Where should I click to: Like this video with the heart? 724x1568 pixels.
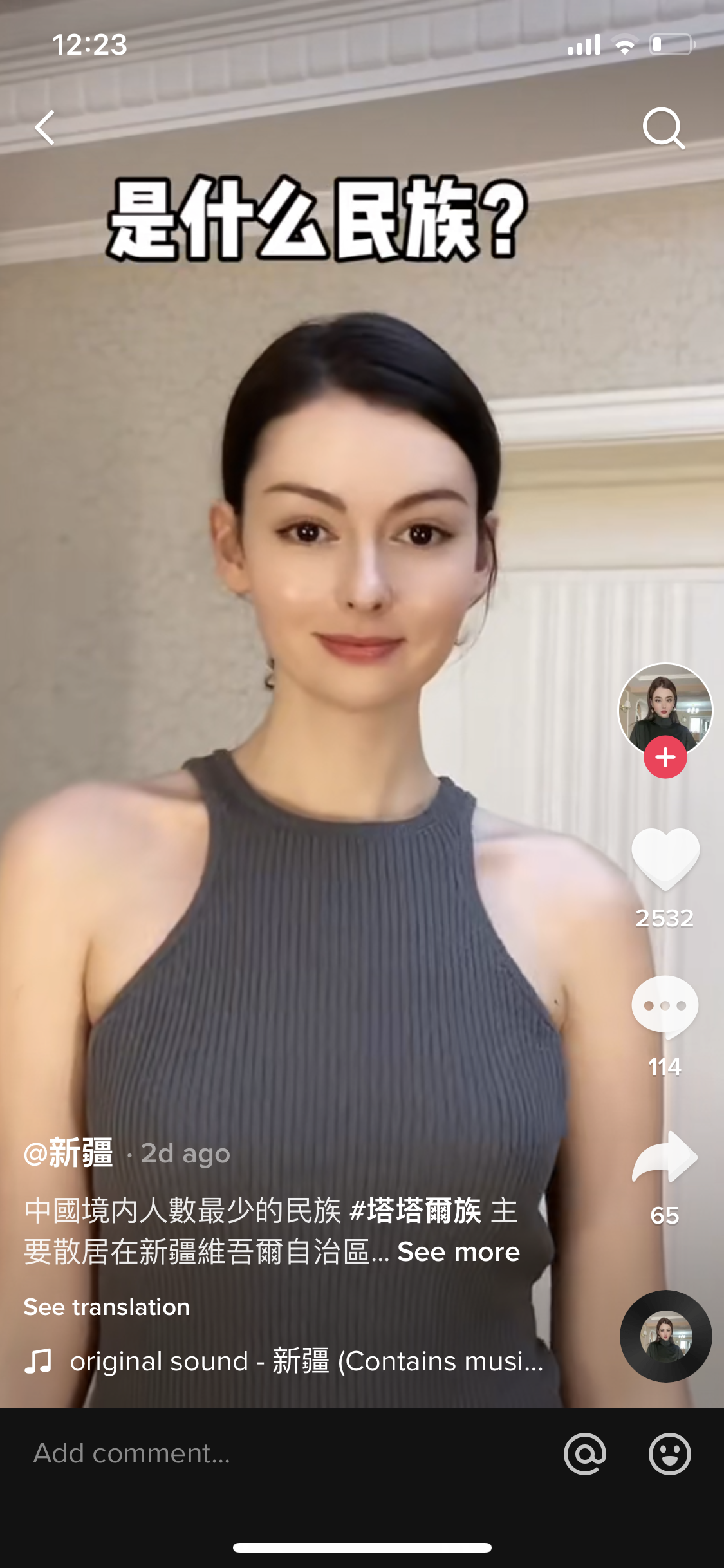[x=665, y=858]
